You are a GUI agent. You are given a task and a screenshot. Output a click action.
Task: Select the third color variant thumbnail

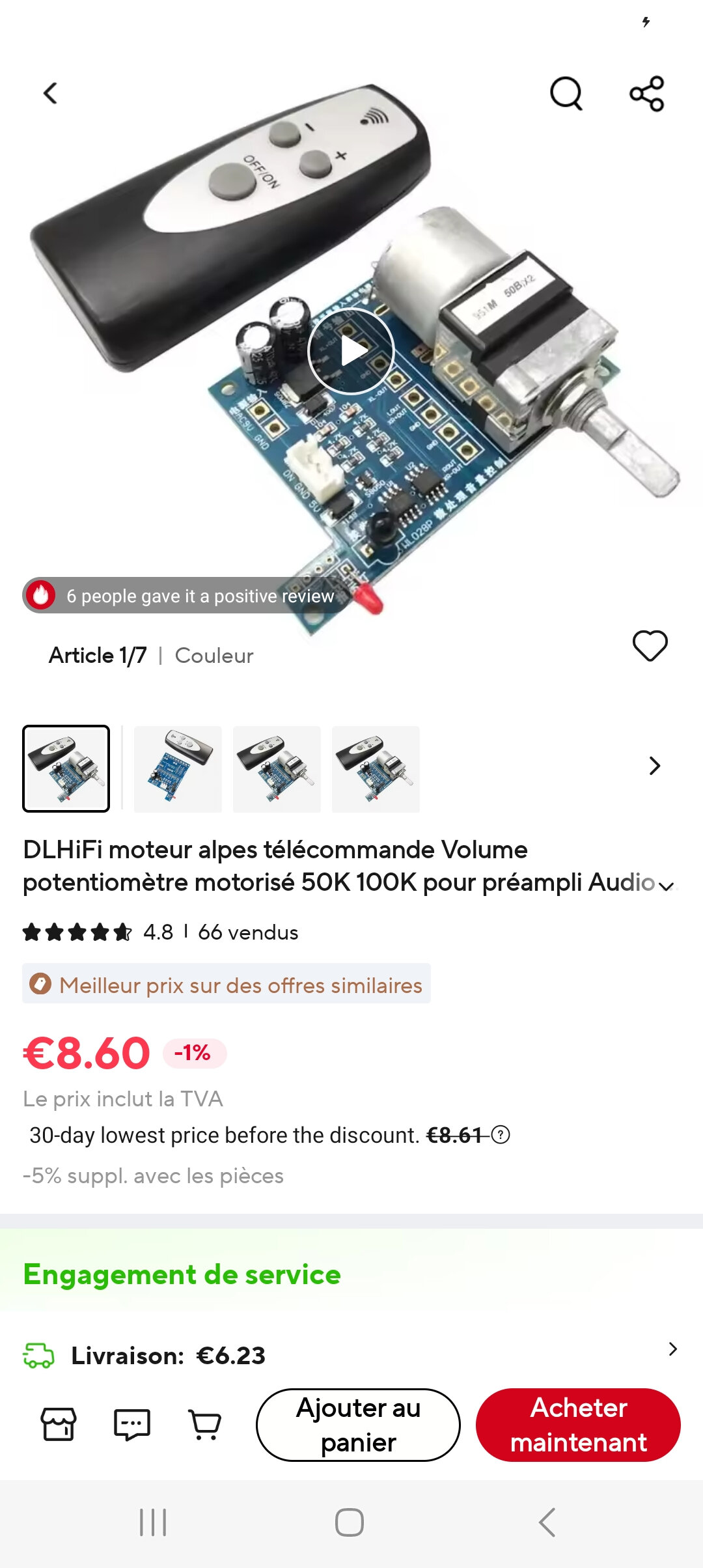(277, 769)
